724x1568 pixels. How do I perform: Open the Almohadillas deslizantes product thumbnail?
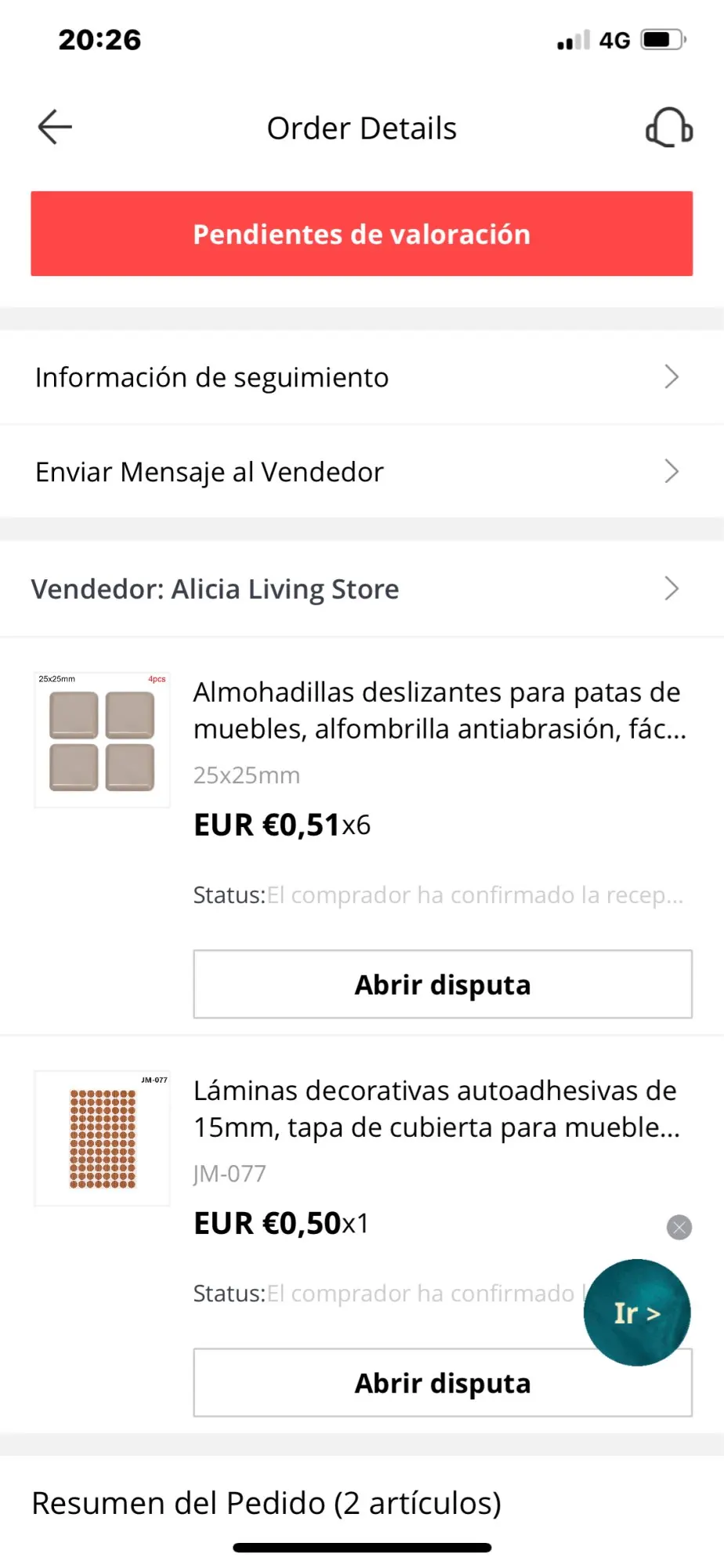coord(103,740)
